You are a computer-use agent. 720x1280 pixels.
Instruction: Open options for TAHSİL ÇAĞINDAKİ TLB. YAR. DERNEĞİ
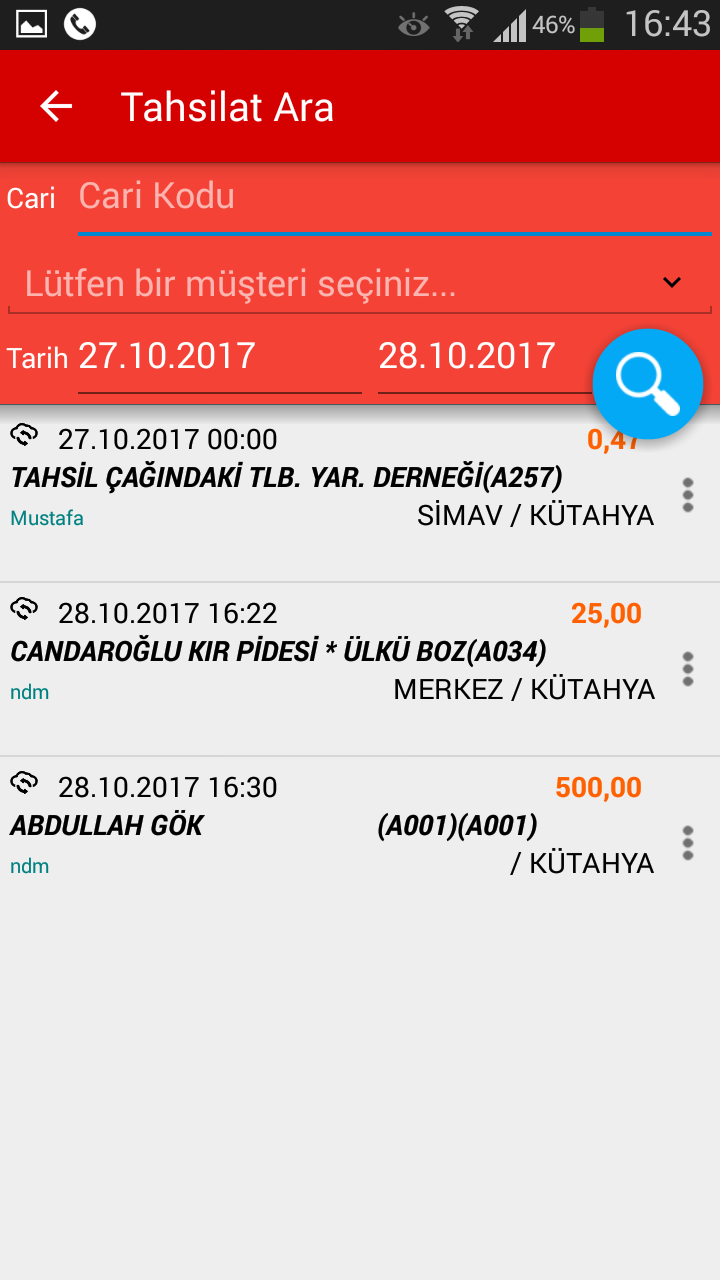coord(688,495)
